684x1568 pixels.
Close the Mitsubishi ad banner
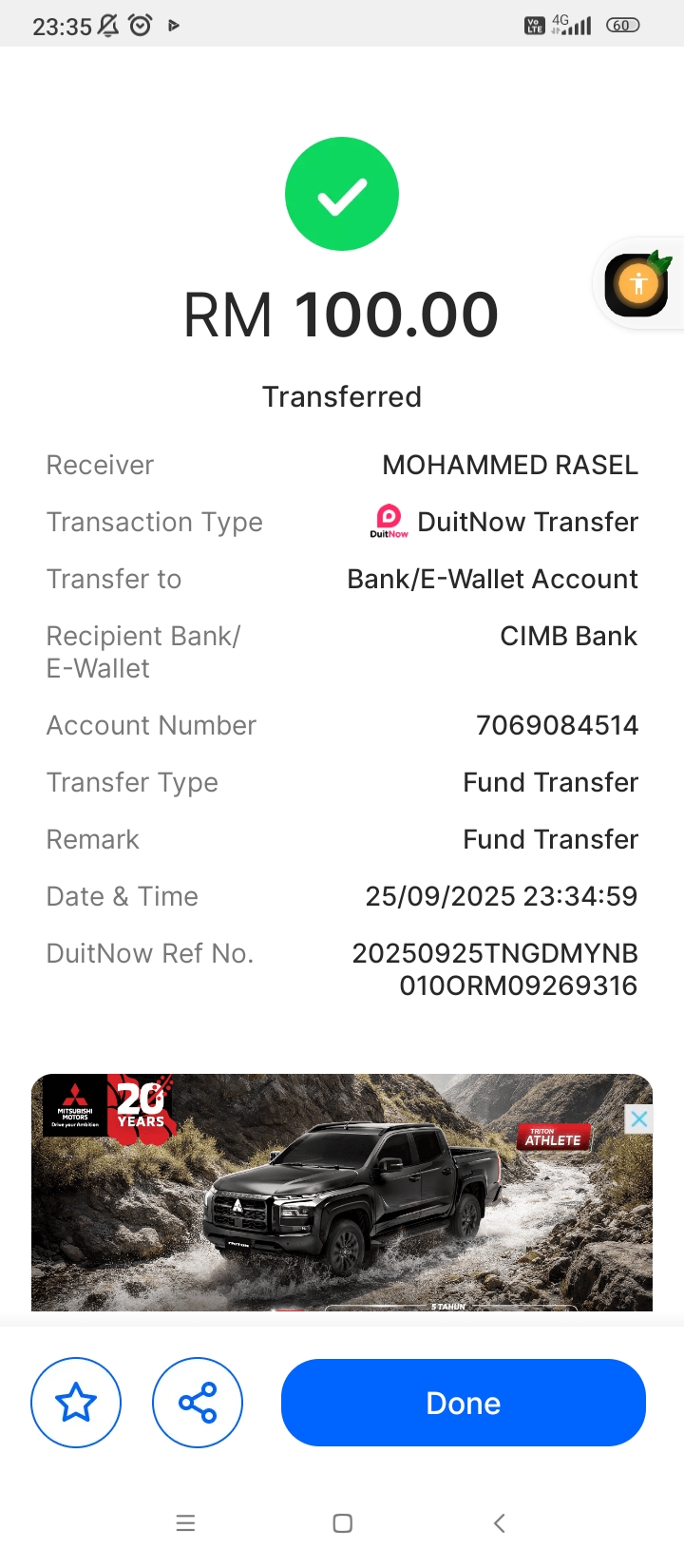(x=639, y=1119)
